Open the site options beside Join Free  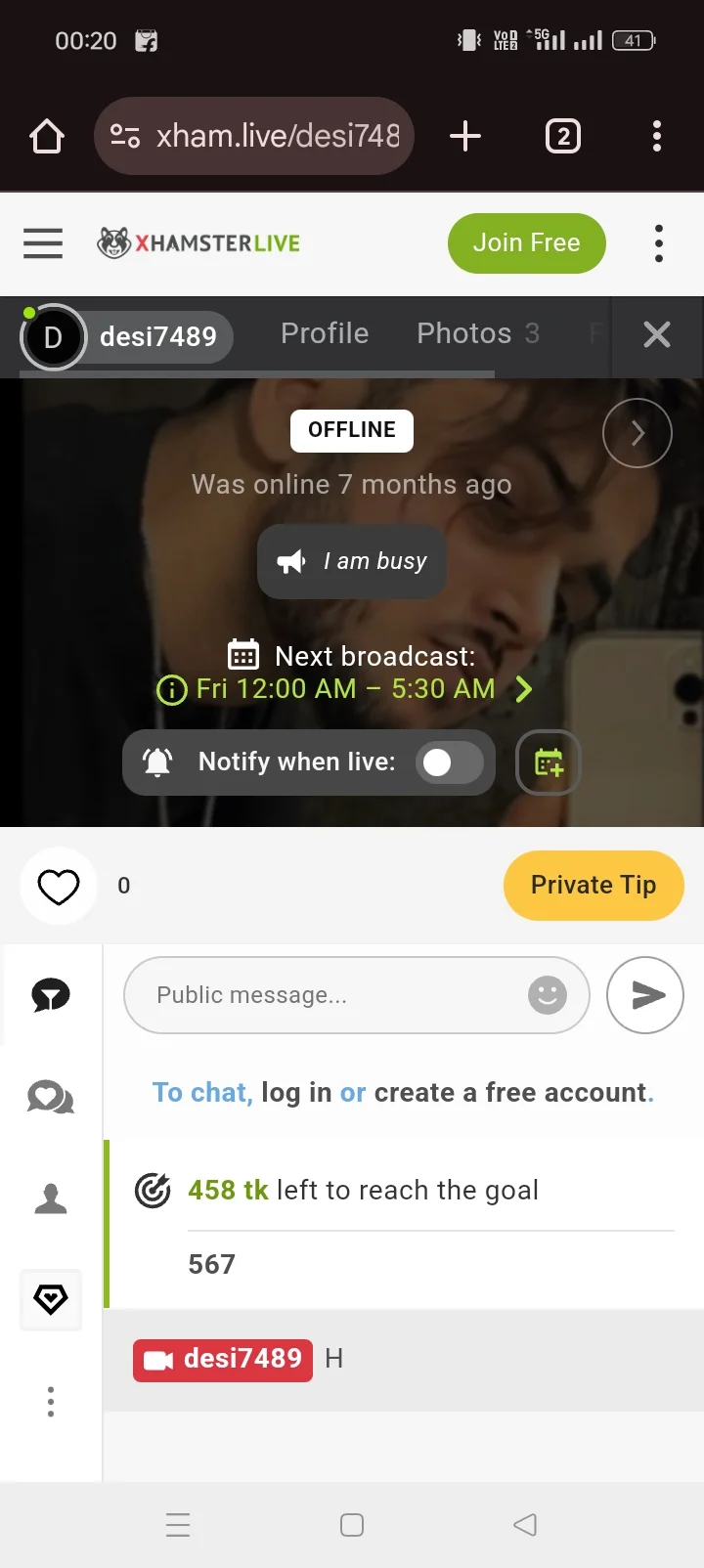point(659,243)
